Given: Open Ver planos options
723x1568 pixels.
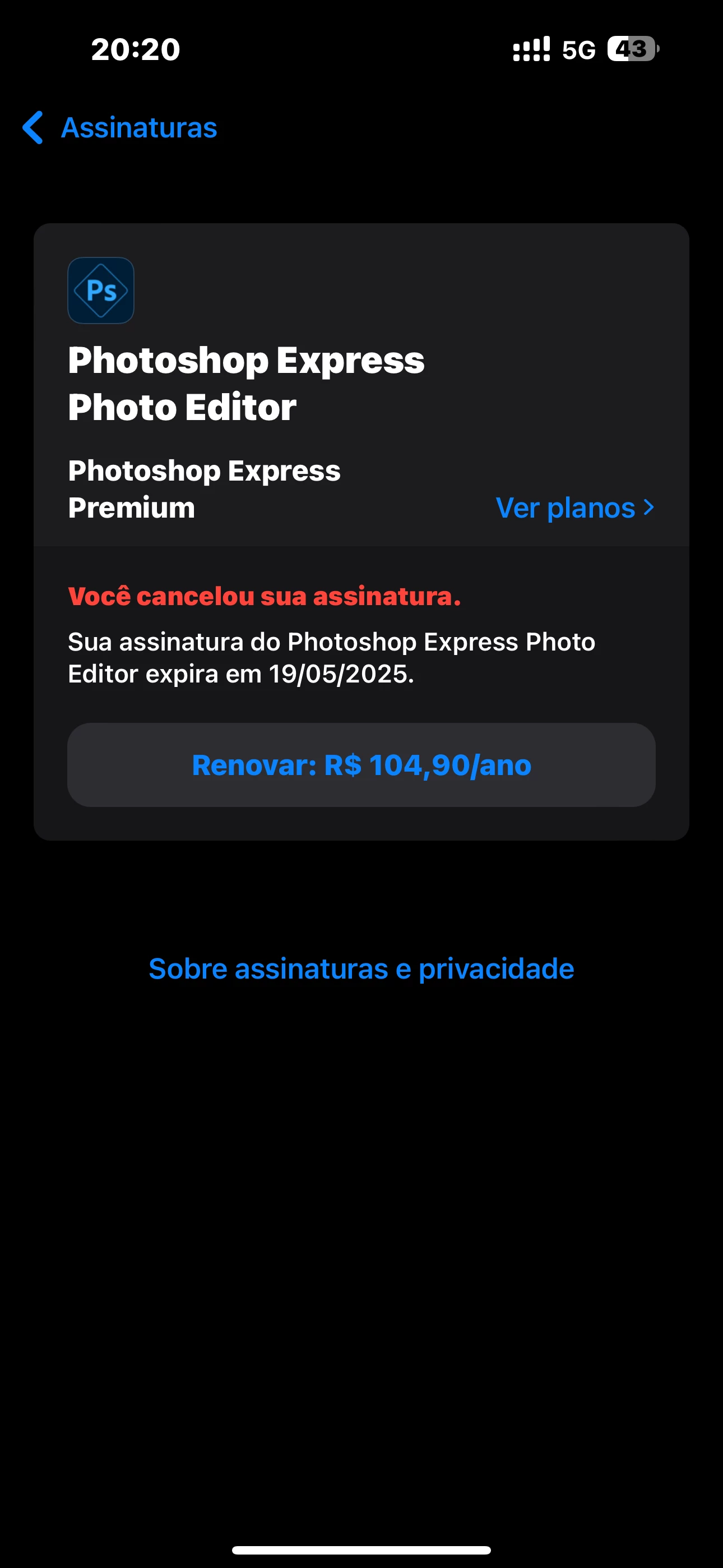Looking at the screenshot, I should 574,508.
